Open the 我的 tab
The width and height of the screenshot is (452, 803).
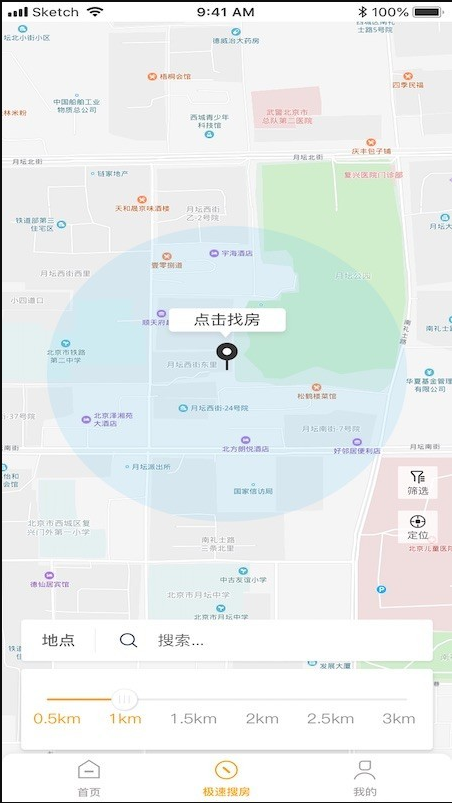point(364,778)
